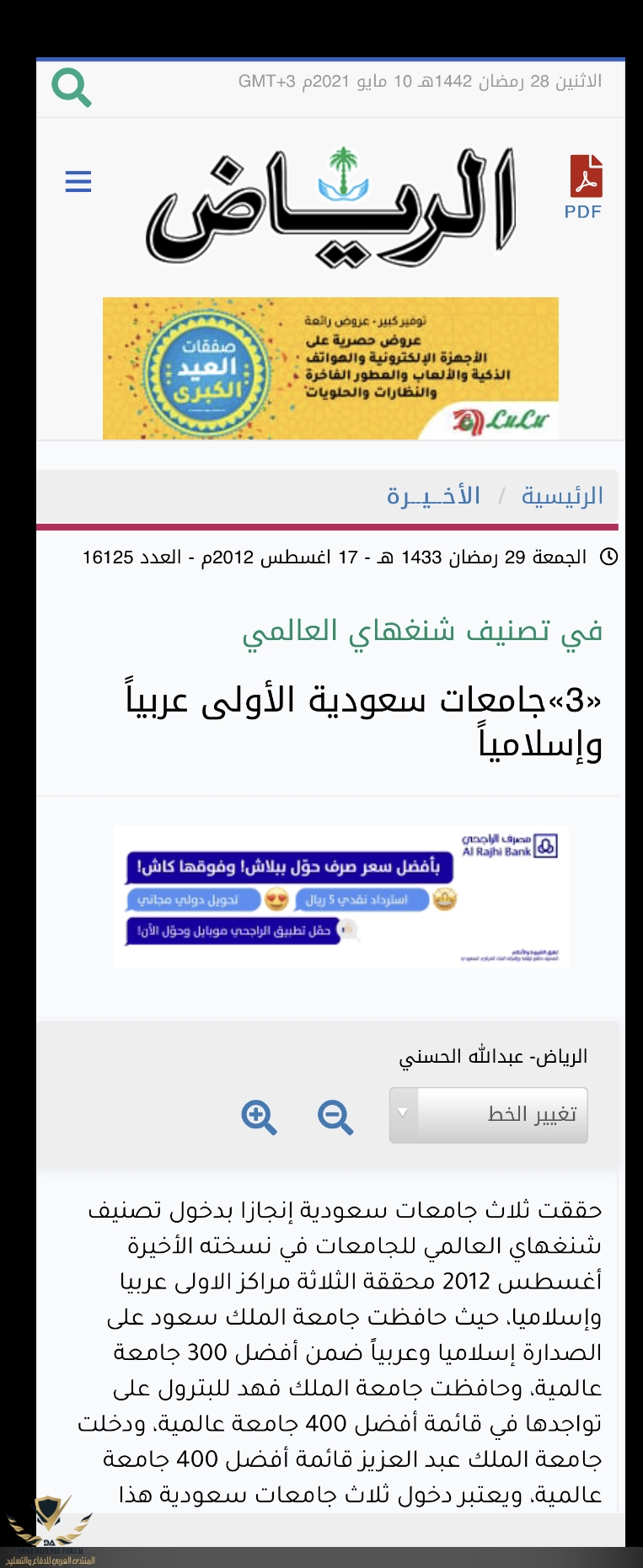The width and height of the screenshot is (643, 1568).
Task: Open the Al Rajhi Bank ad
Action: (x=340, y=895)
